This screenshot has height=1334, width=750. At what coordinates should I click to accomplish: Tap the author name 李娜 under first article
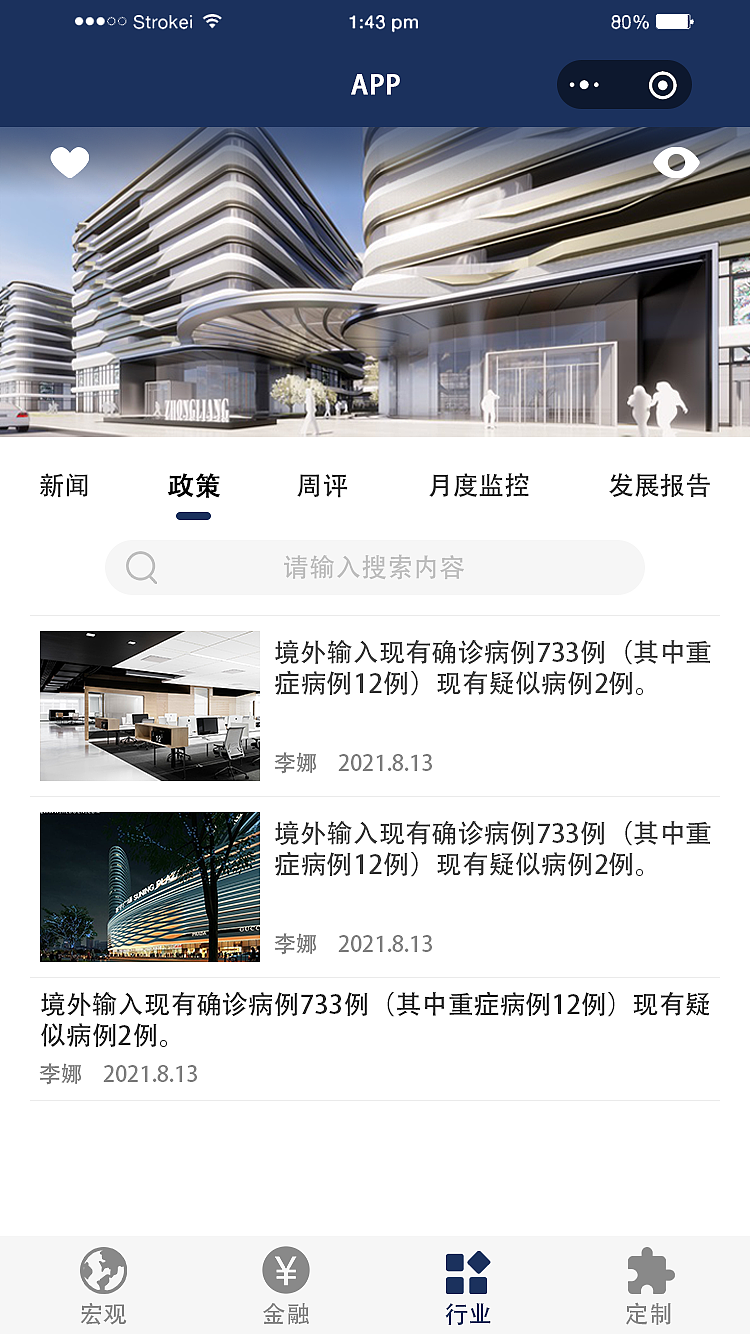[295, 763]
